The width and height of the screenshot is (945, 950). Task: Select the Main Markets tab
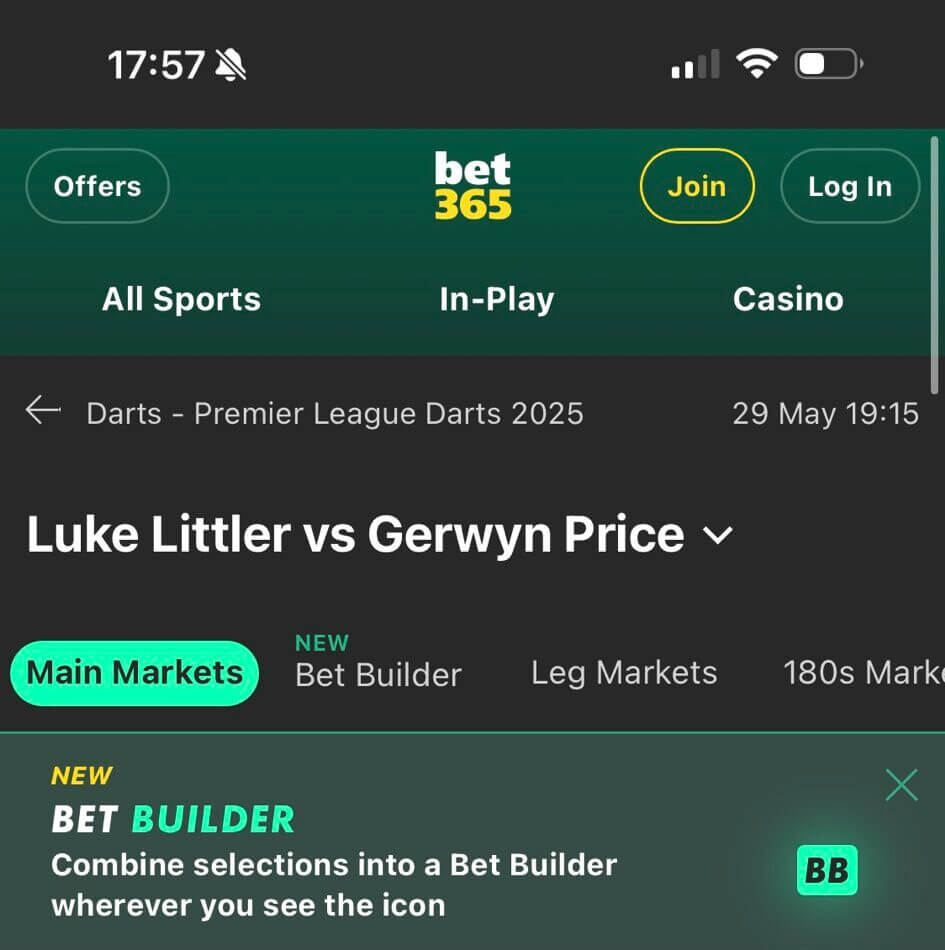coord(134,673)
